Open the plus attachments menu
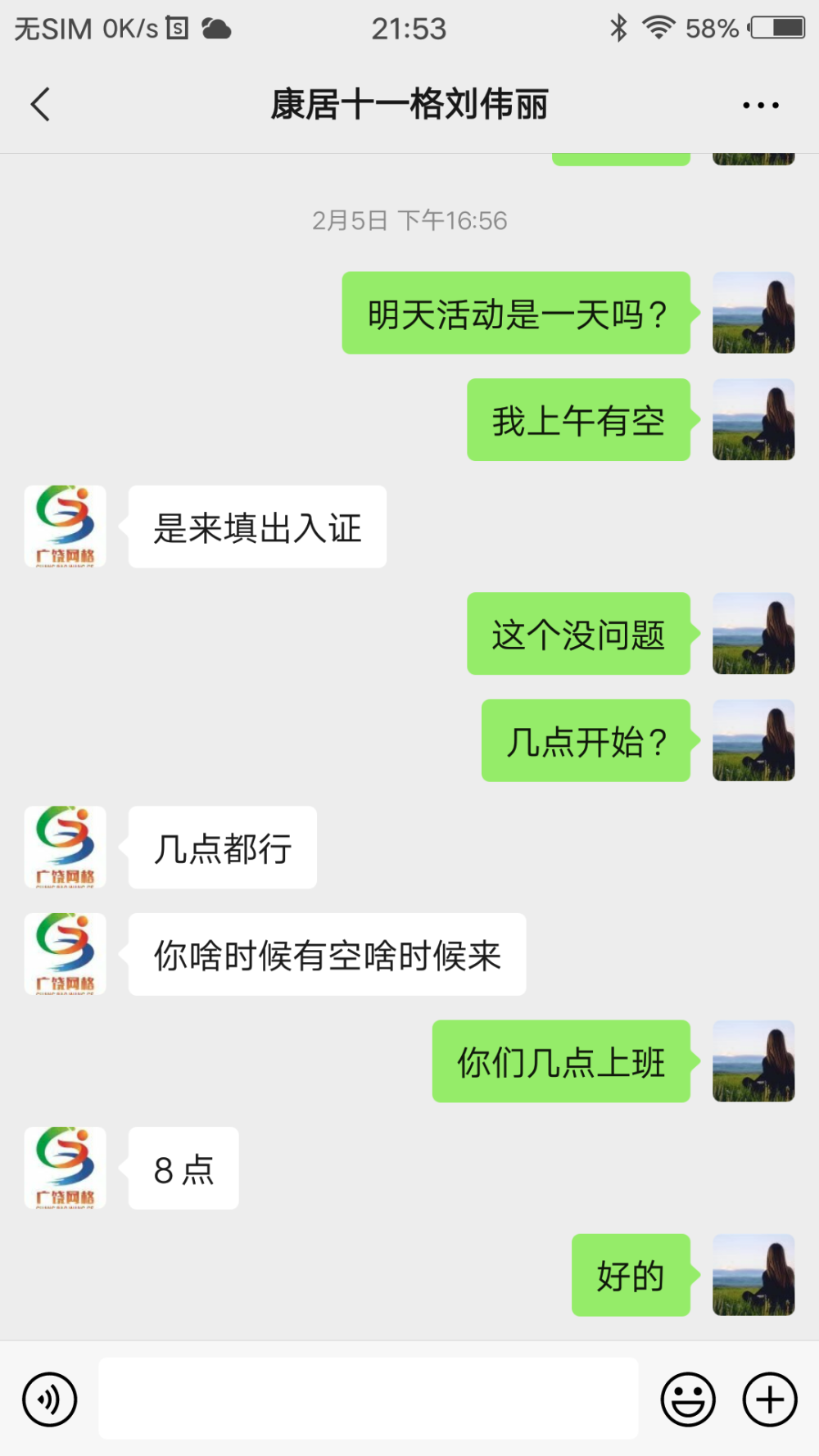Screen dimensions: 819x1456 point(770,1399)
